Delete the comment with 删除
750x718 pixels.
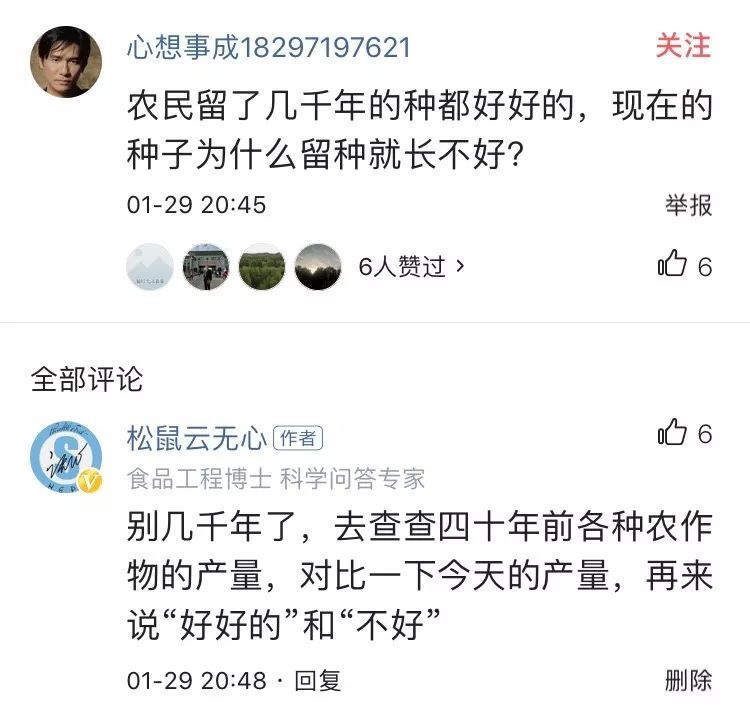click(x=688, y=681)
